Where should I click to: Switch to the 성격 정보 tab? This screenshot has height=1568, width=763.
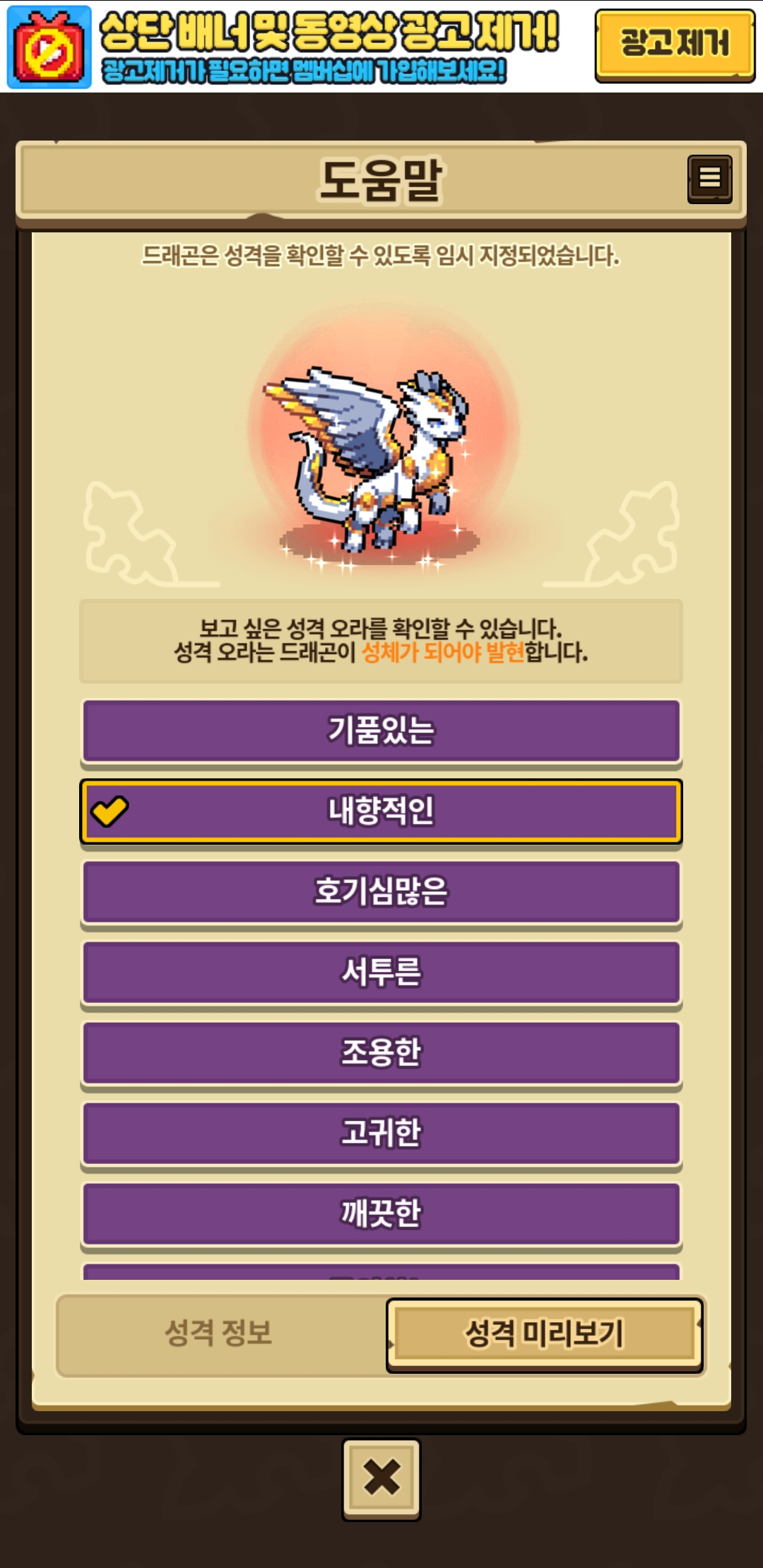(x=219, y=1334)
